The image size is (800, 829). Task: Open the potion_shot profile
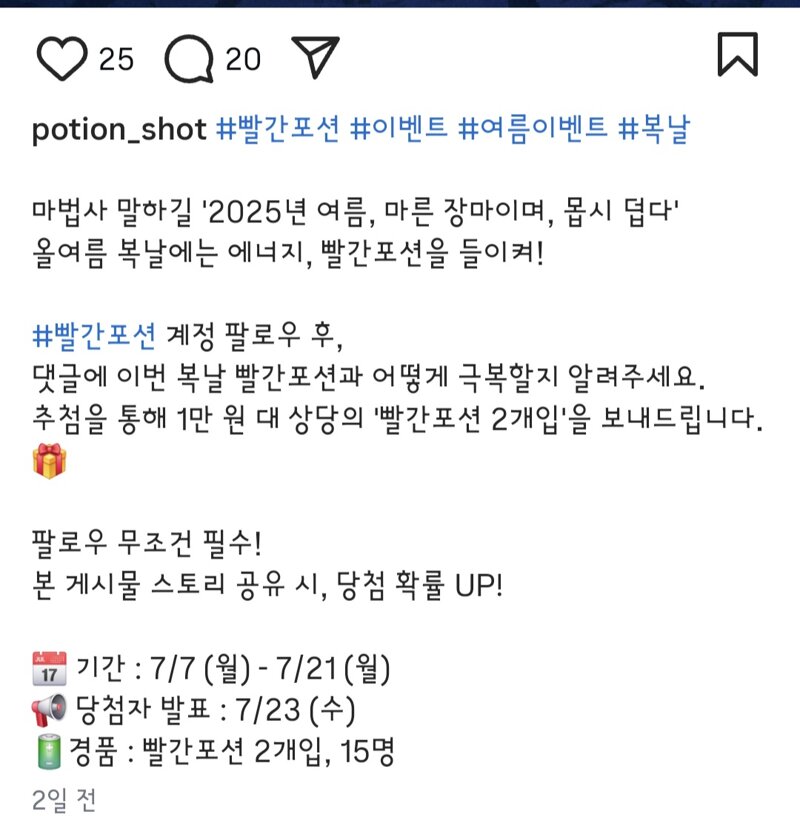(119, 129)
